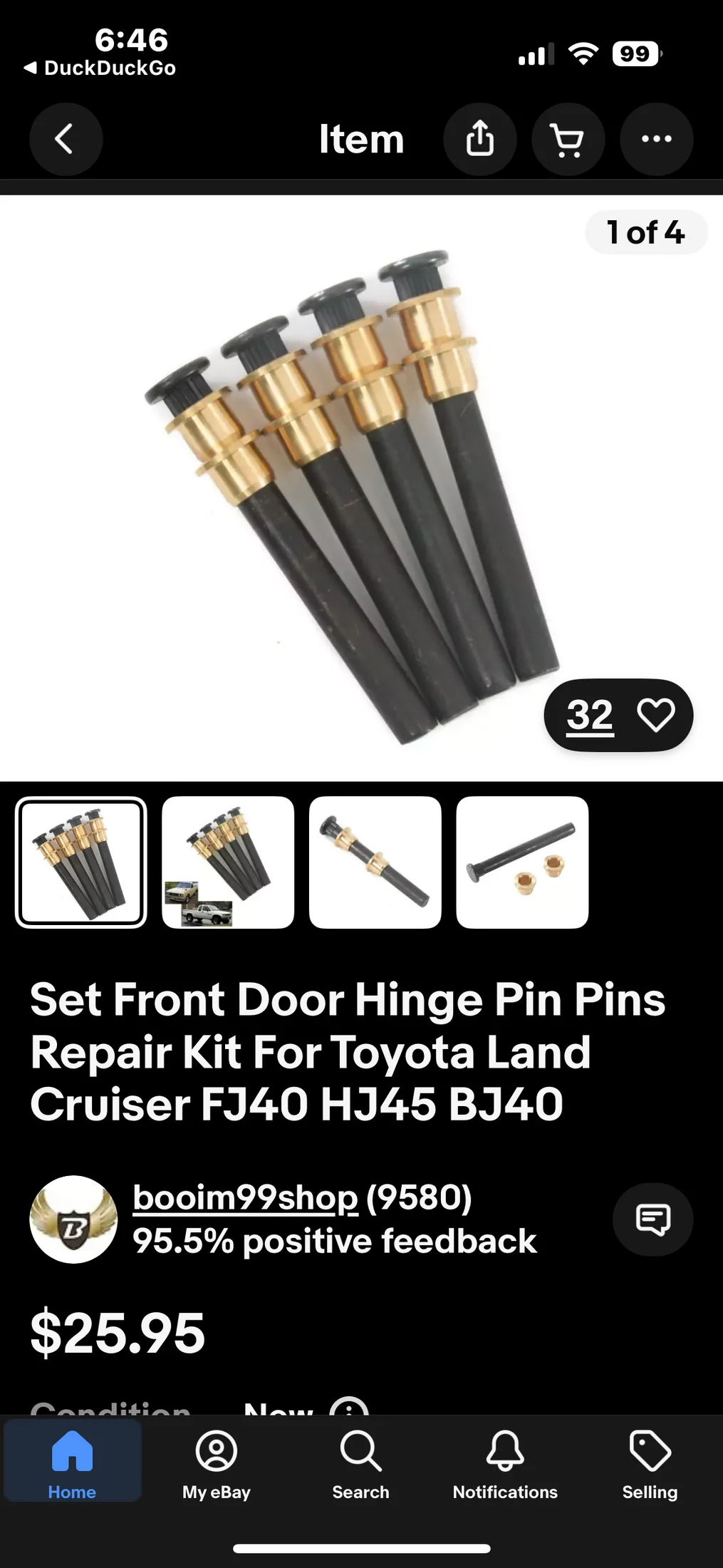
Task: Add item to watchlist with heart
Action: (x=655, y=715)
